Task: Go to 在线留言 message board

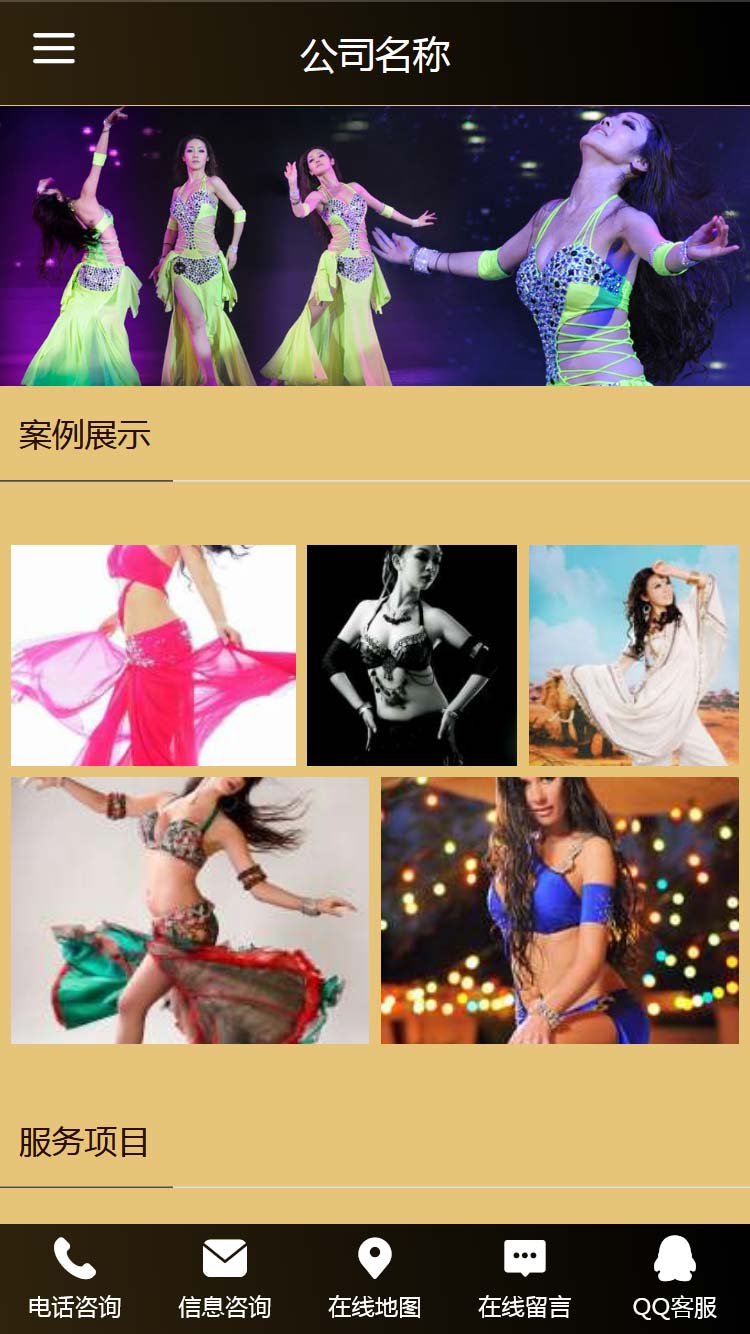Action: [x=525, y=1279]
